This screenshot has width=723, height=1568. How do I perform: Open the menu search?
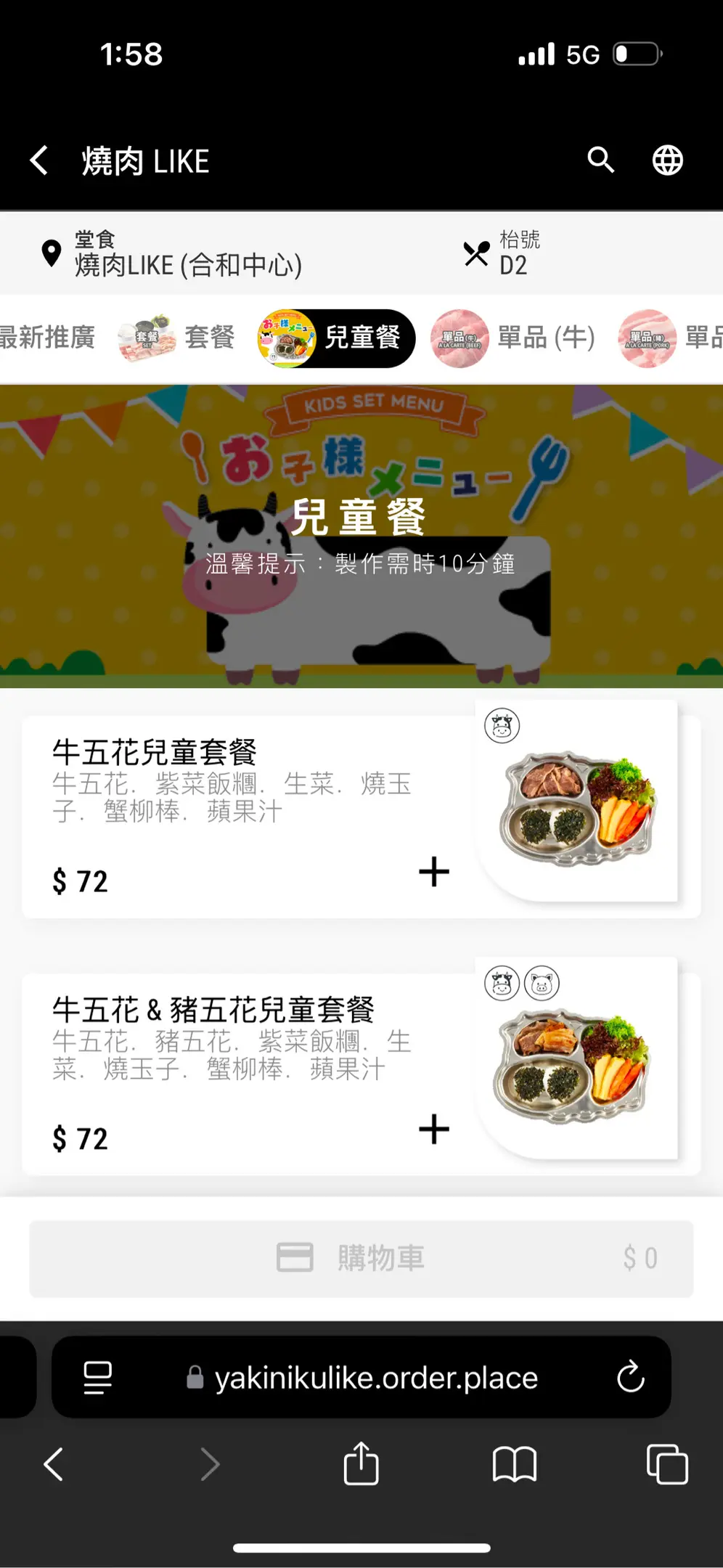pyautogui.click(x=600, y=160)
